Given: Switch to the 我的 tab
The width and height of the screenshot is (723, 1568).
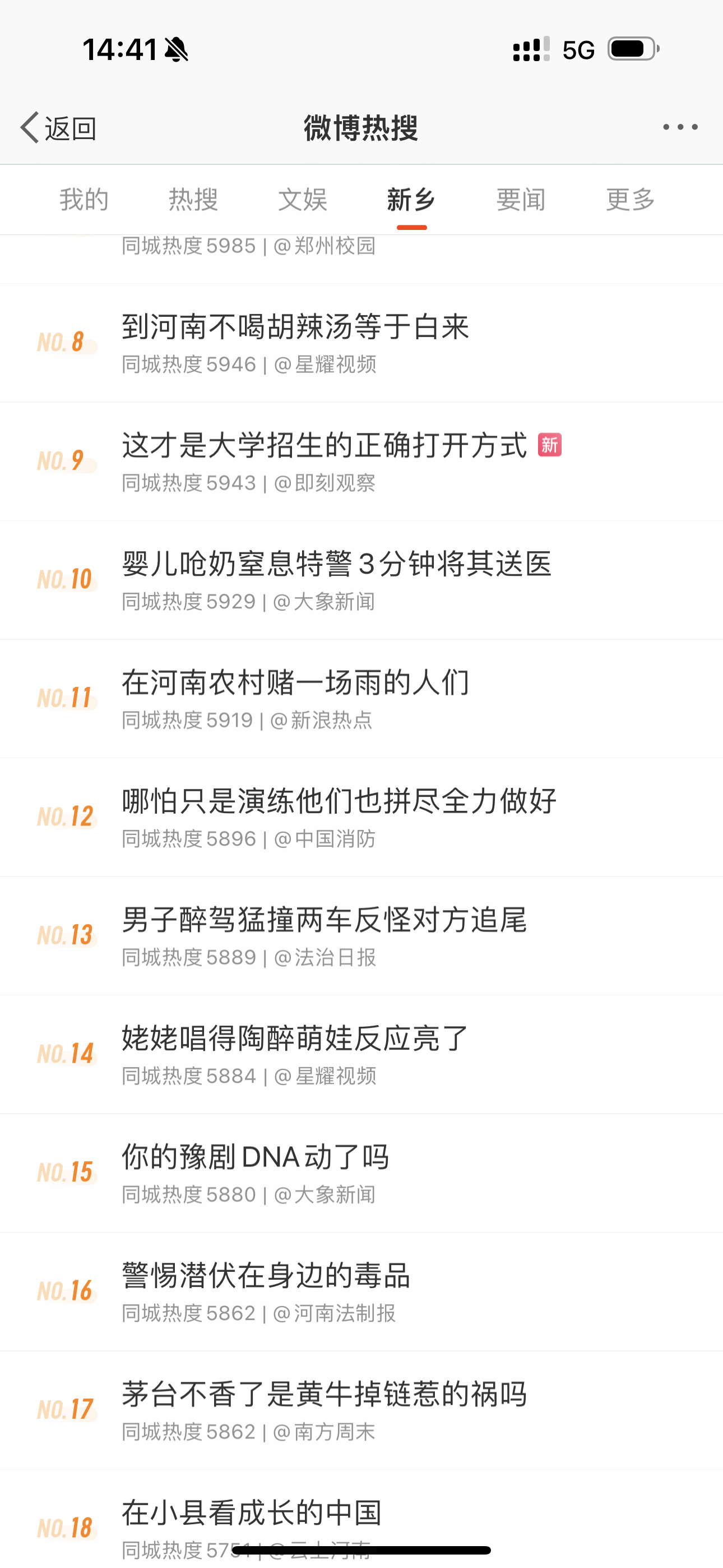Looking at the screenshot, I should (x=84, y=200).
